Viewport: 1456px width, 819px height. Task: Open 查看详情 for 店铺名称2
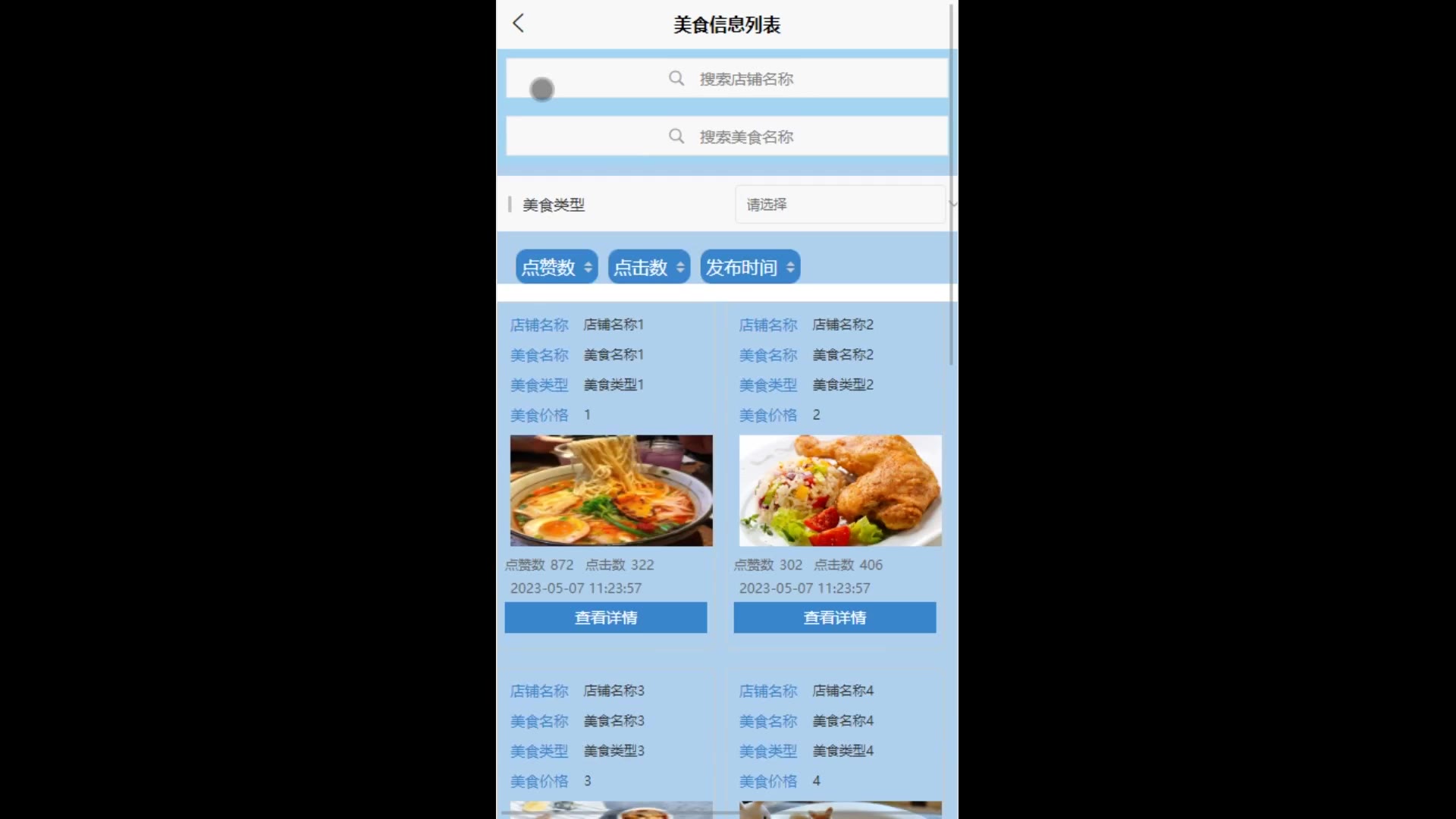(x=834, y=618)
